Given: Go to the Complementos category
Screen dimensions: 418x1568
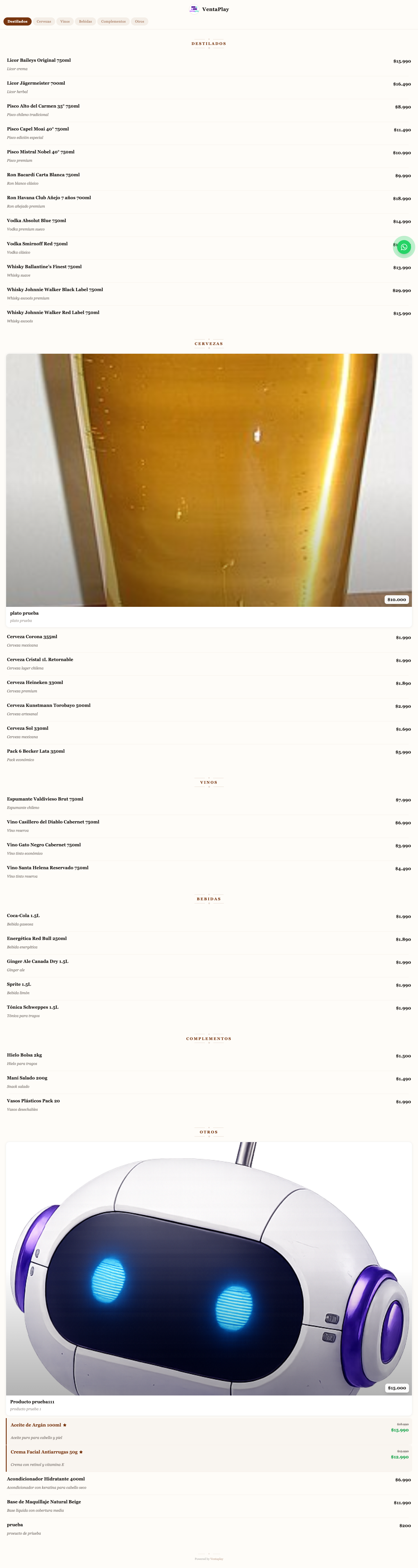Looking at the screenshot, I should pos(113,21).
